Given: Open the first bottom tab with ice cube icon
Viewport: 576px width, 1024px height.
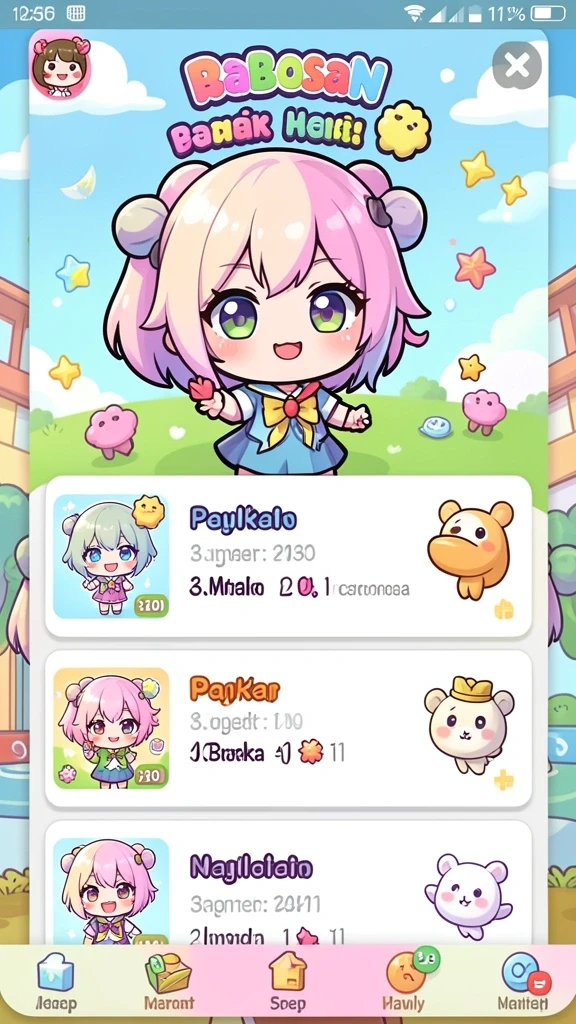Looking at the screenshot, I should pos(56,982).
